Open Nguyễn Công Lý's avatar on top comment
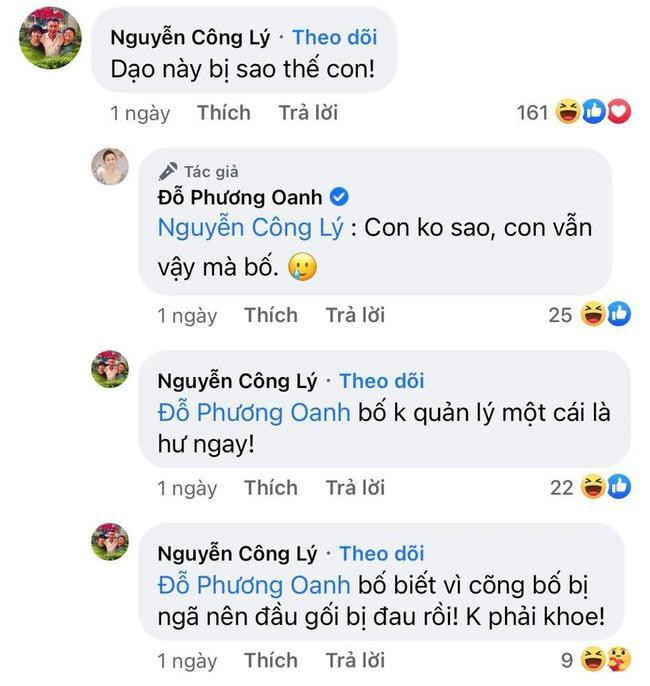Screen dimensions: 650x686 (50, 38)
